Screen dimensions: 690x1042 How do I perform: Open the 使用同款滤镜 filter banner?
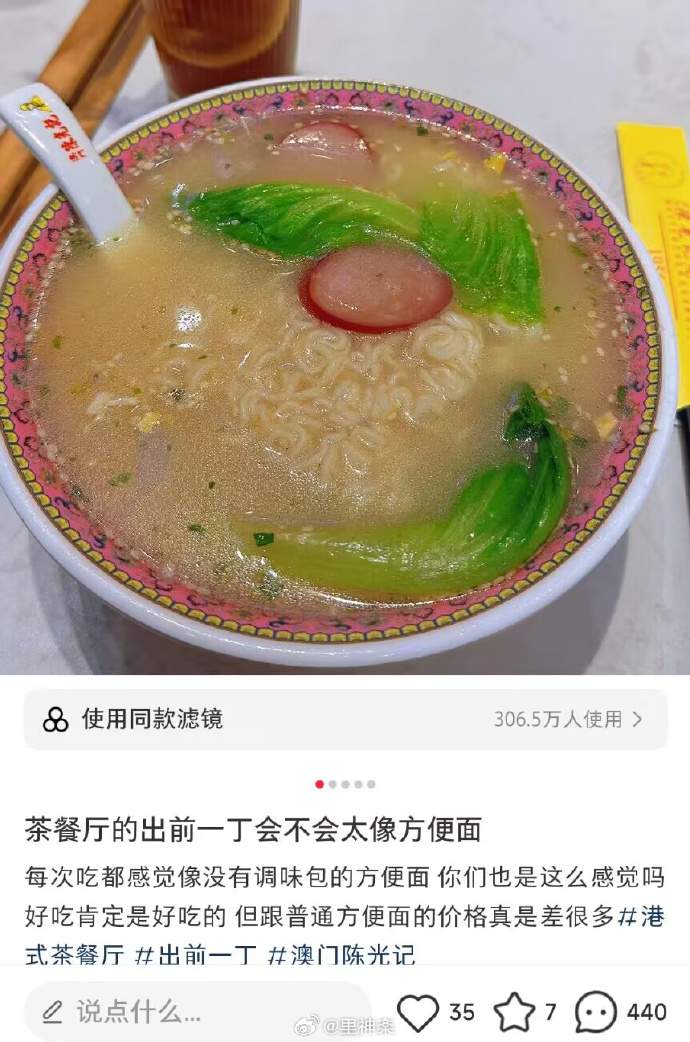[345, 719]
